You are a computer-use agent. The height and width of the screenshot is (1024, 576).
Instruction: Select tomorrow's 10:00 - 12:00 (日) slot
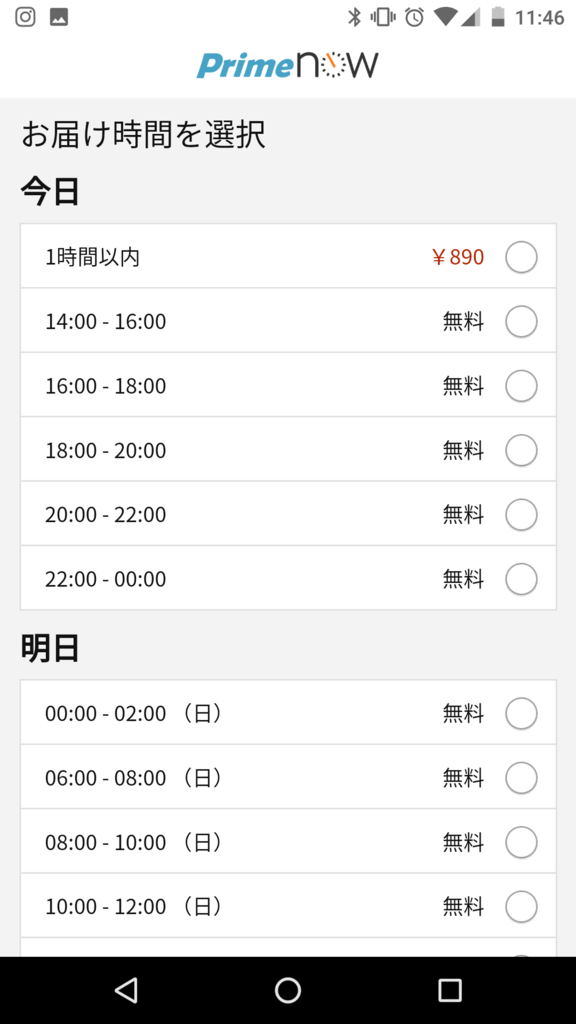(x=288, y=905)
